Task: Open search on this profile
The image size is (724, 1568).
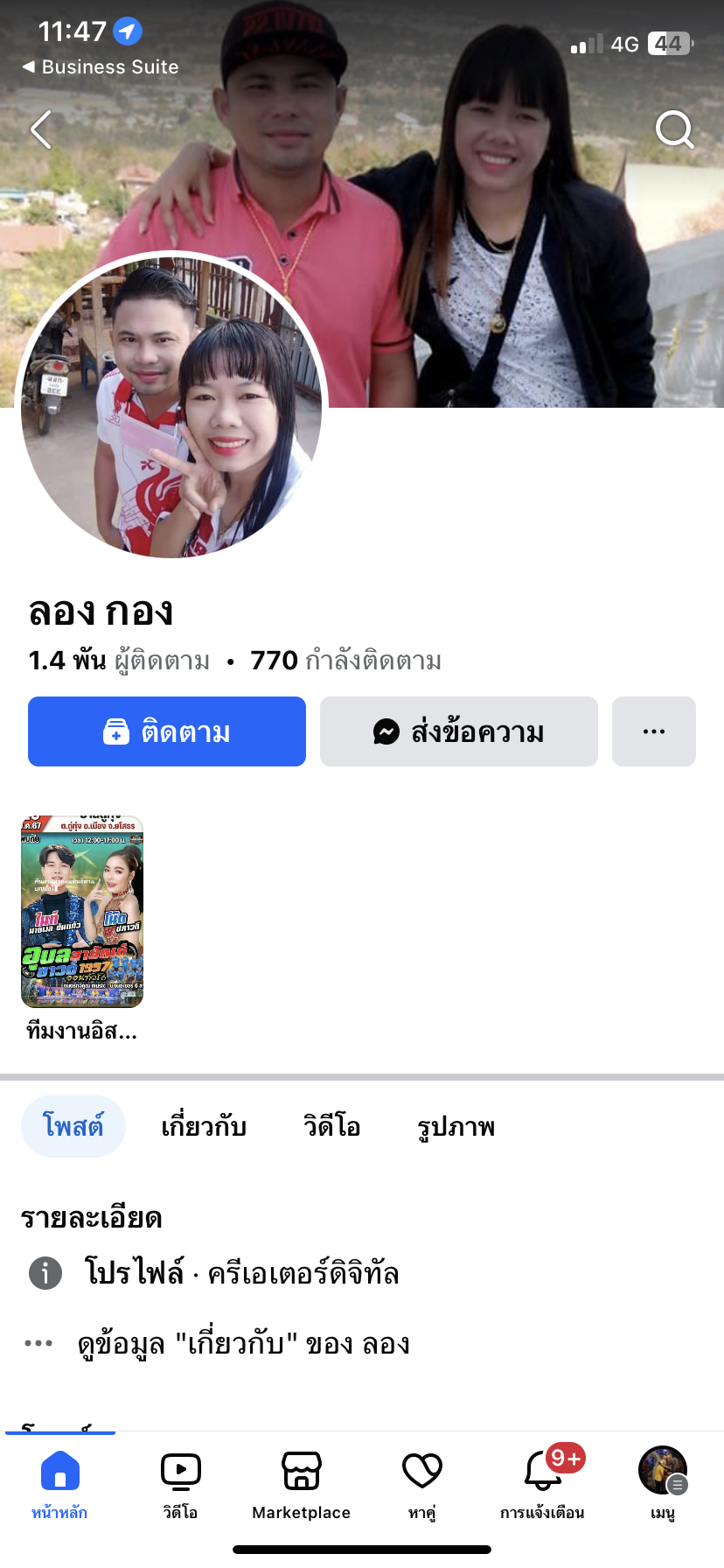Action: tap(674, 130)
